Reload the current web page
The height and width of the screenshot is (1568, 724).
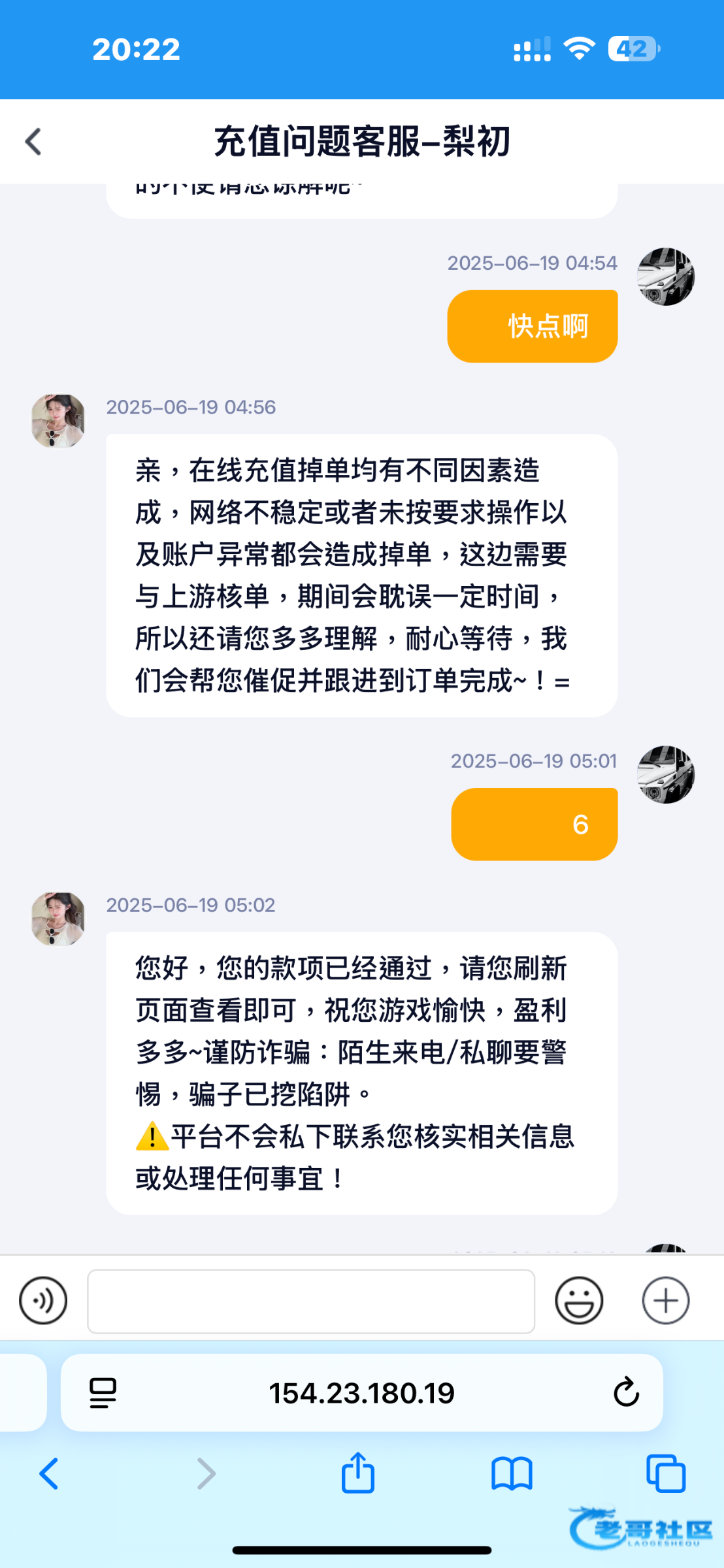coord(626,1393)
